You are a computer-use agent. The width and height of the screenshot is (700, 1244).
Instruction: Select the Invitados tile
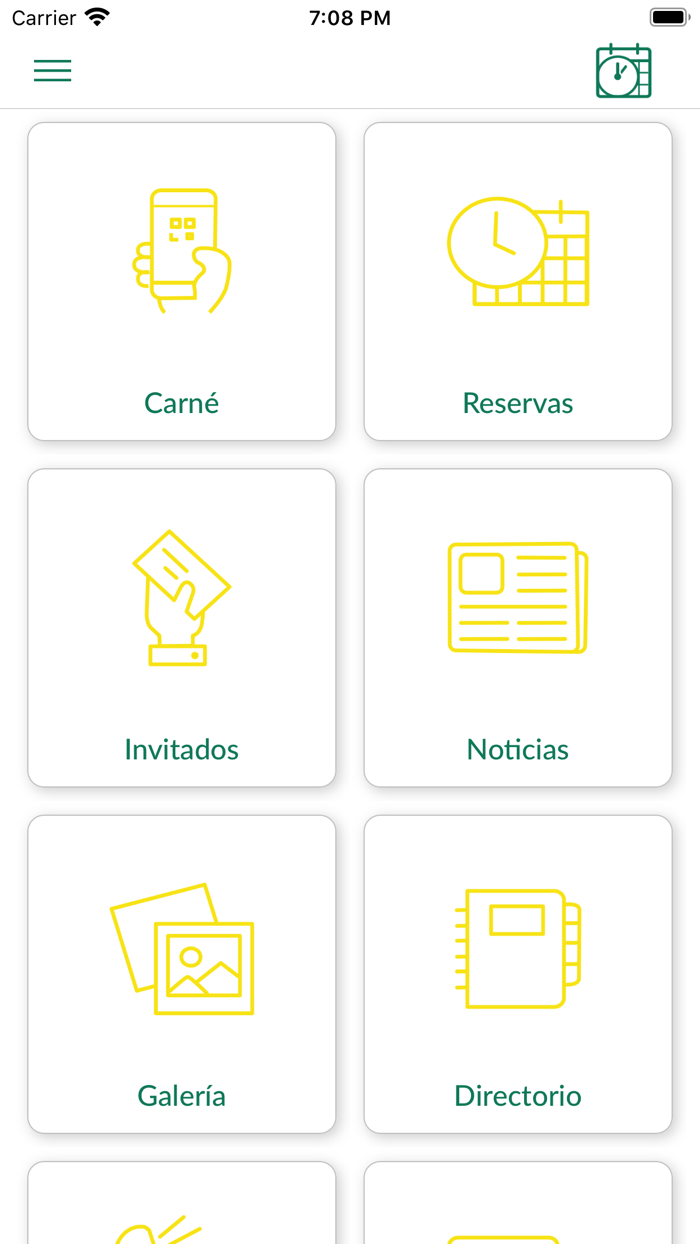[x=182, y=627]
